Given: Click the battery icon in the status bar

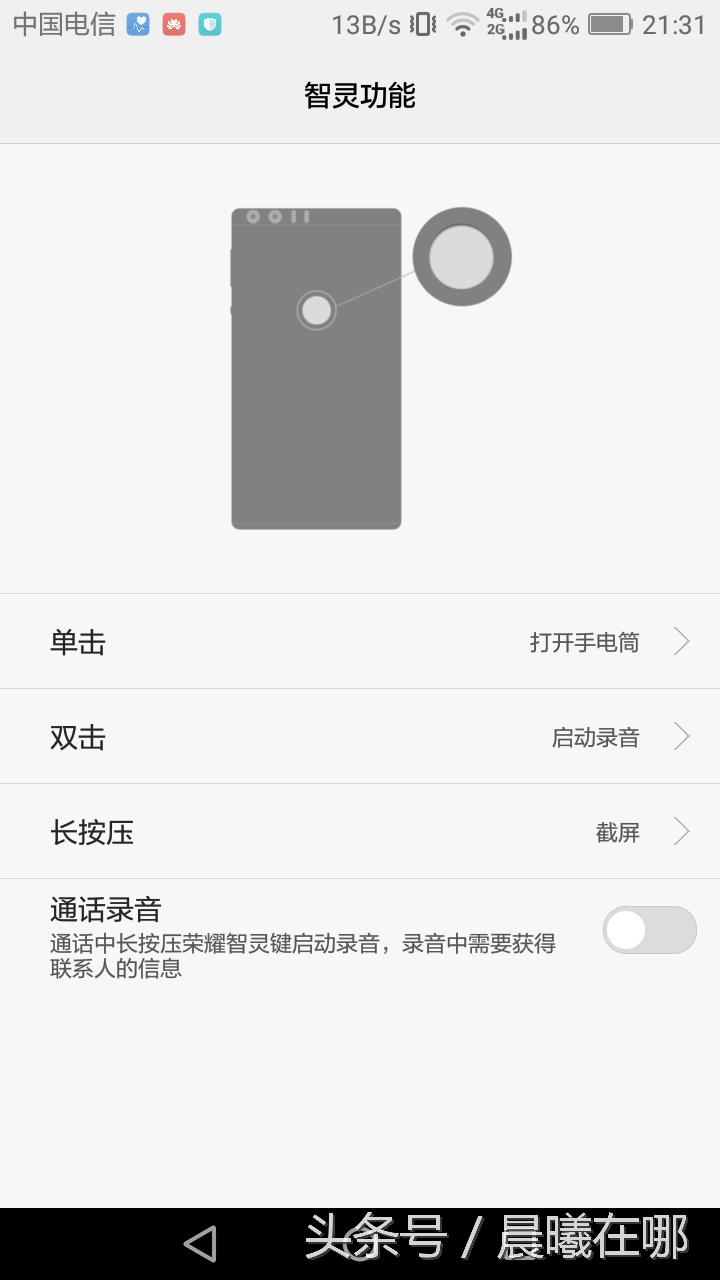Looking at the screenshot, I should (611, 22).
